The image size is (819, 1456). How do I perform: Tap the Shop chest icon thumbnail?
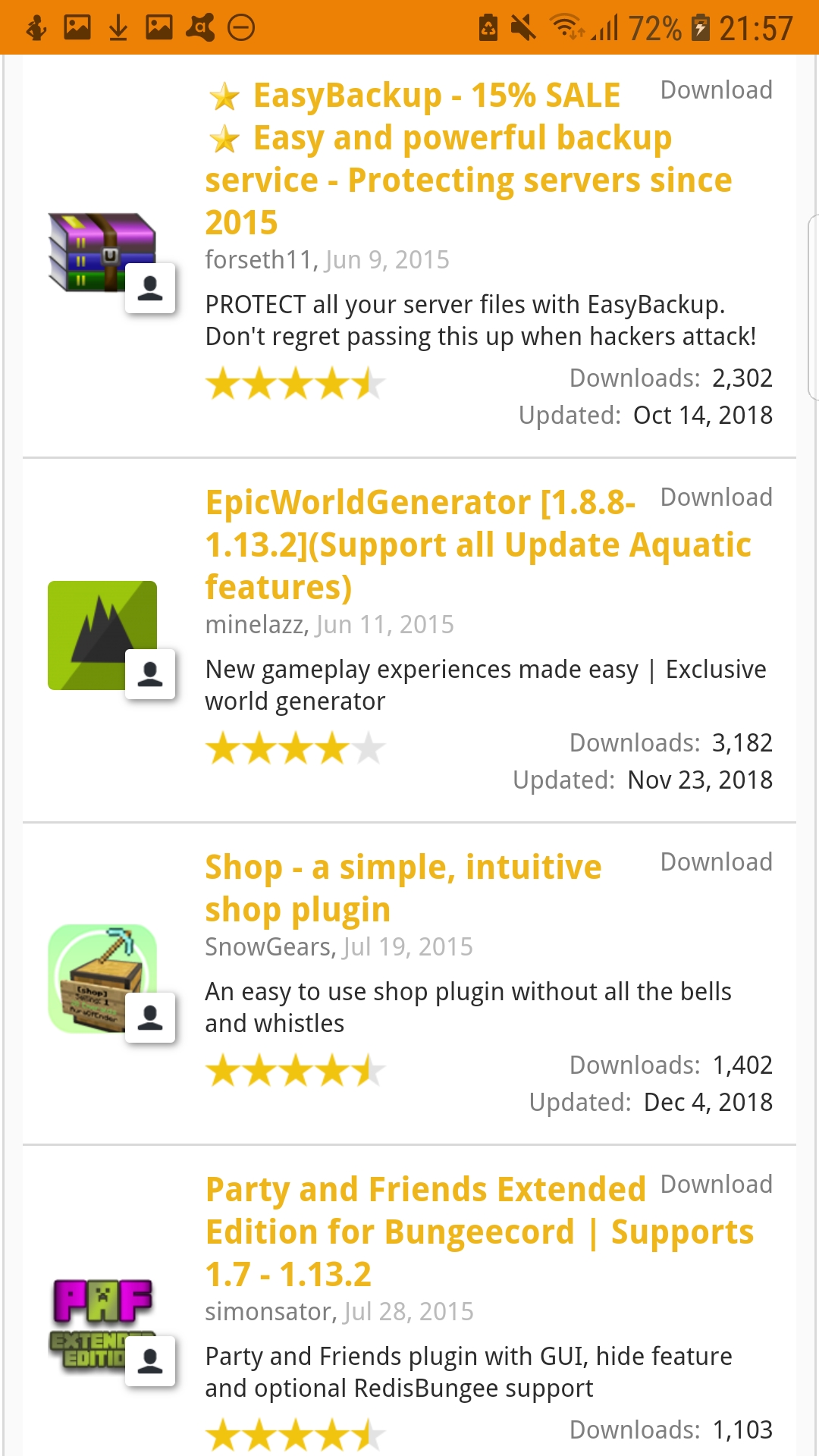pyautogui.click(x=102, y=978)
